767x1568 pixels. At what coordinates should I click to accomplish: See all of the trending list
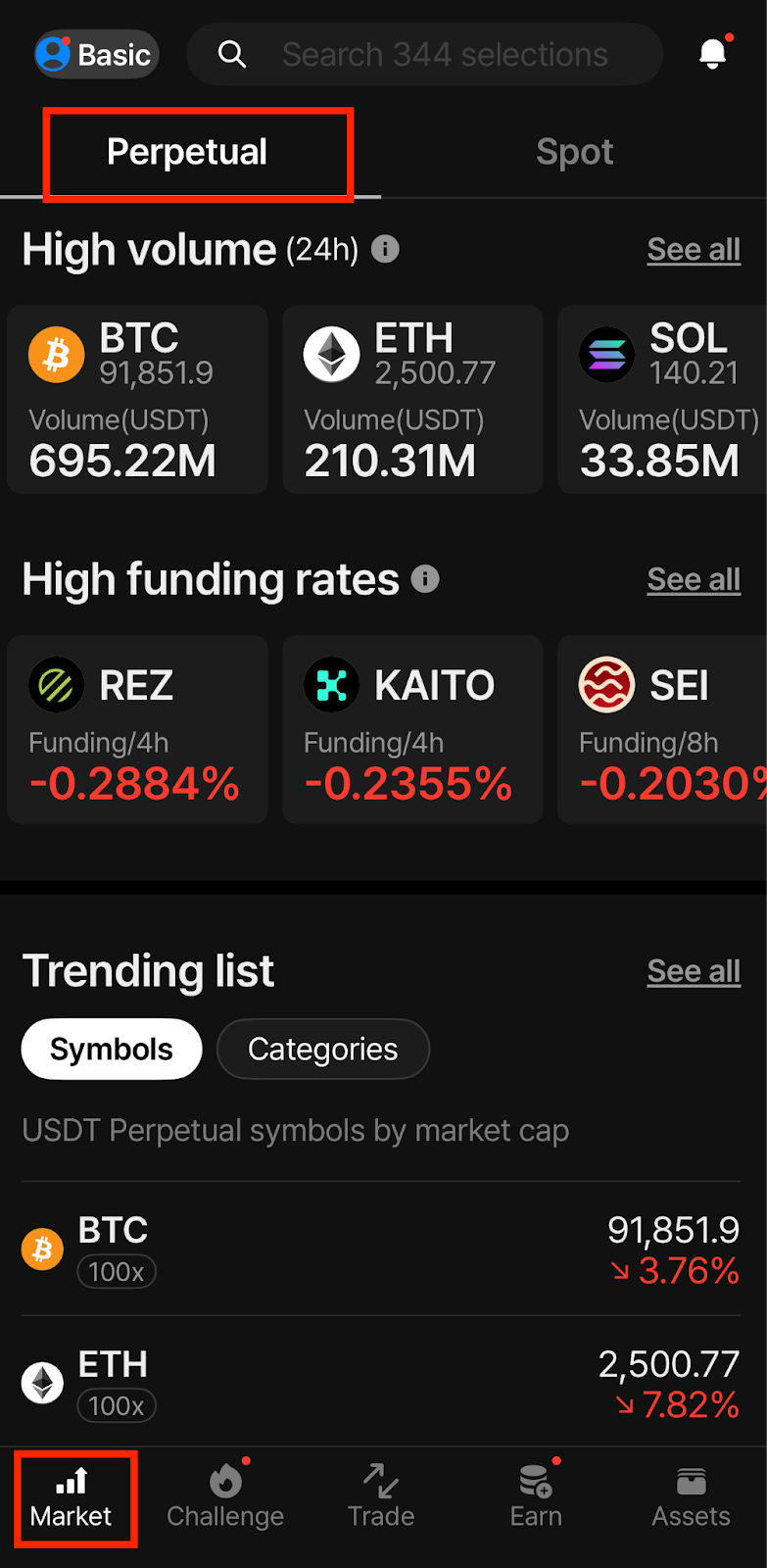click(x=694, y=972)
